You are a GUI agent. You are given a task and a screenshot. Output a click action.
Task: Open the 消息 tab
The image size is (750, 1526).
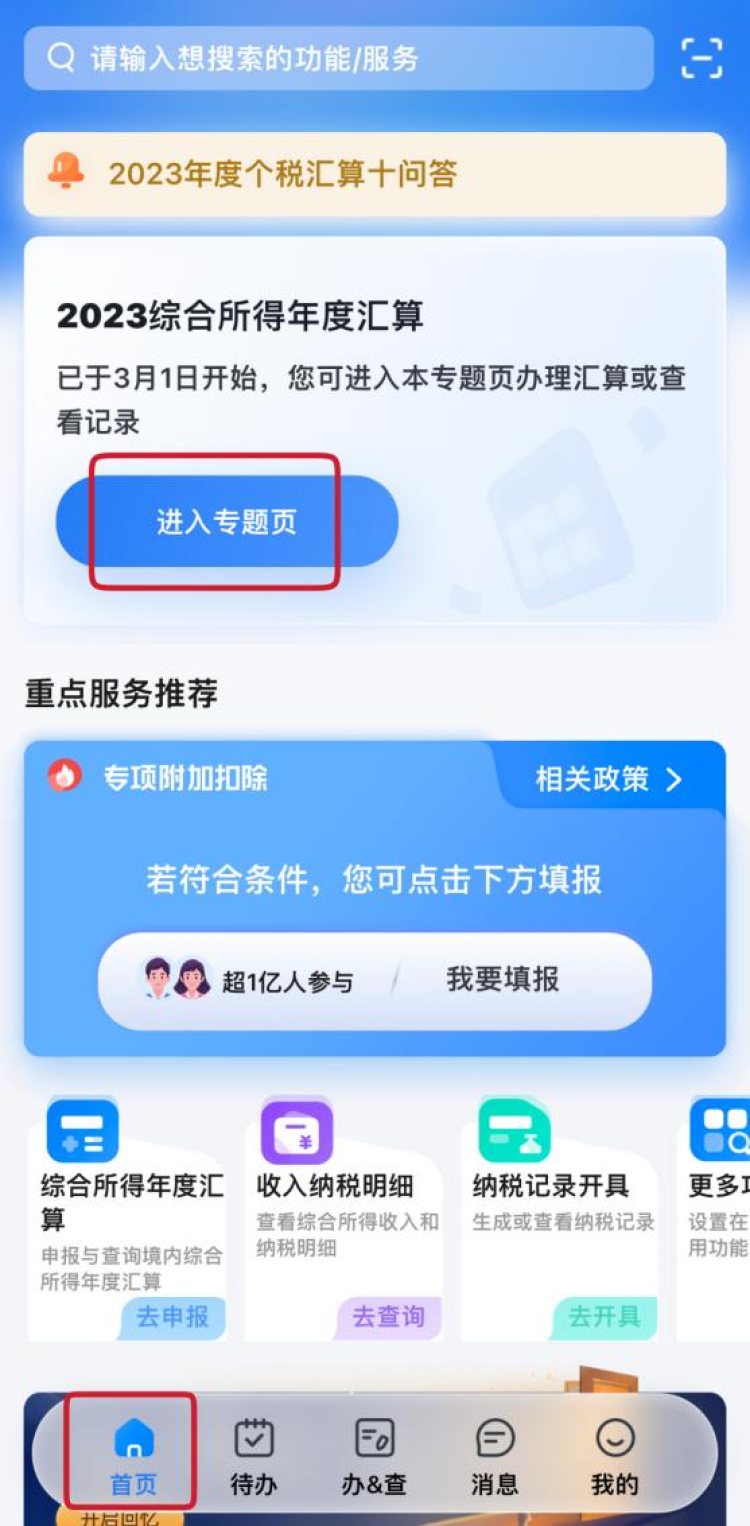click(494, 1456)
